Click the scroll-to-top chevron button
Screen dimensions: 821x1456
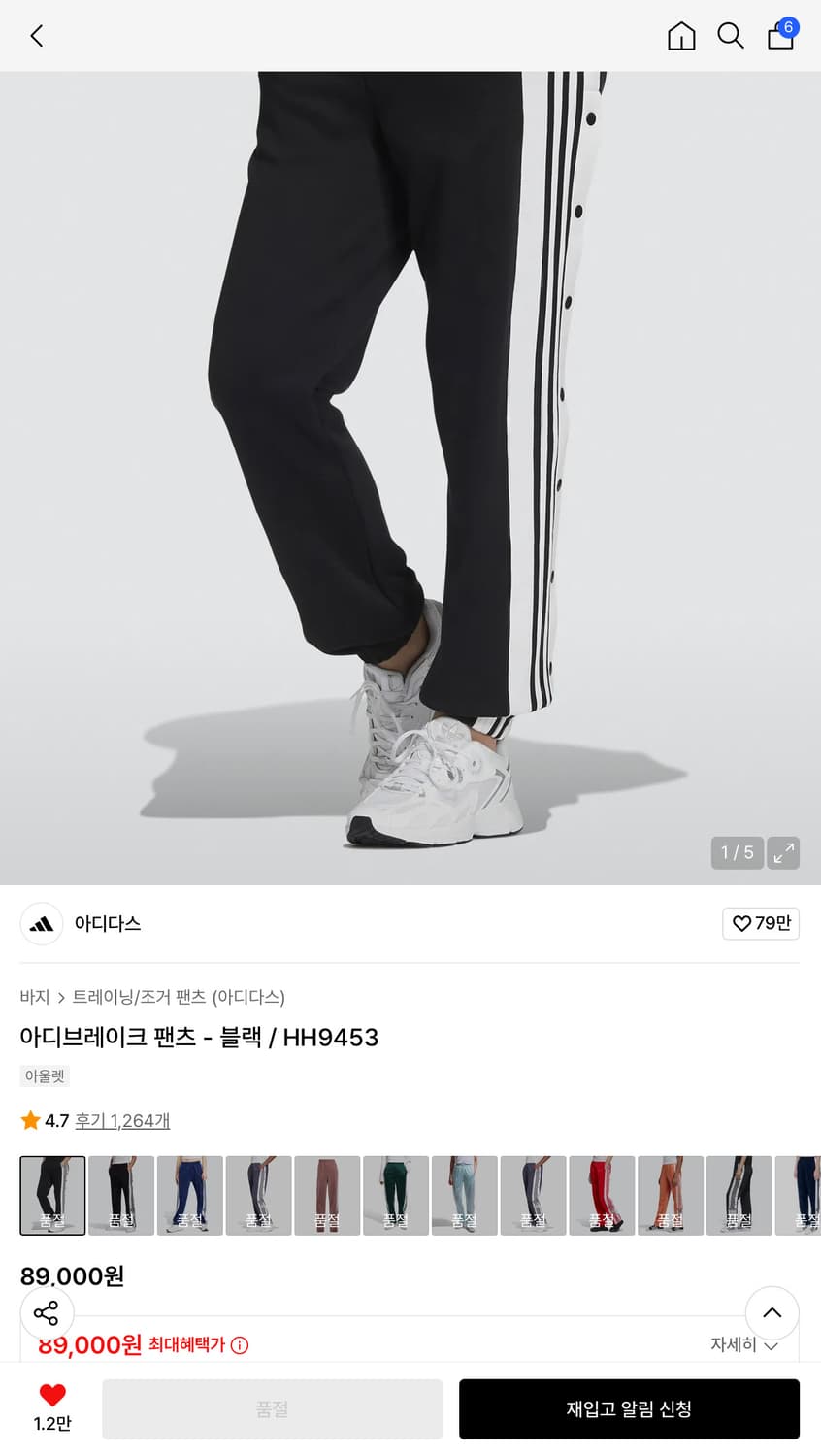772,1312
